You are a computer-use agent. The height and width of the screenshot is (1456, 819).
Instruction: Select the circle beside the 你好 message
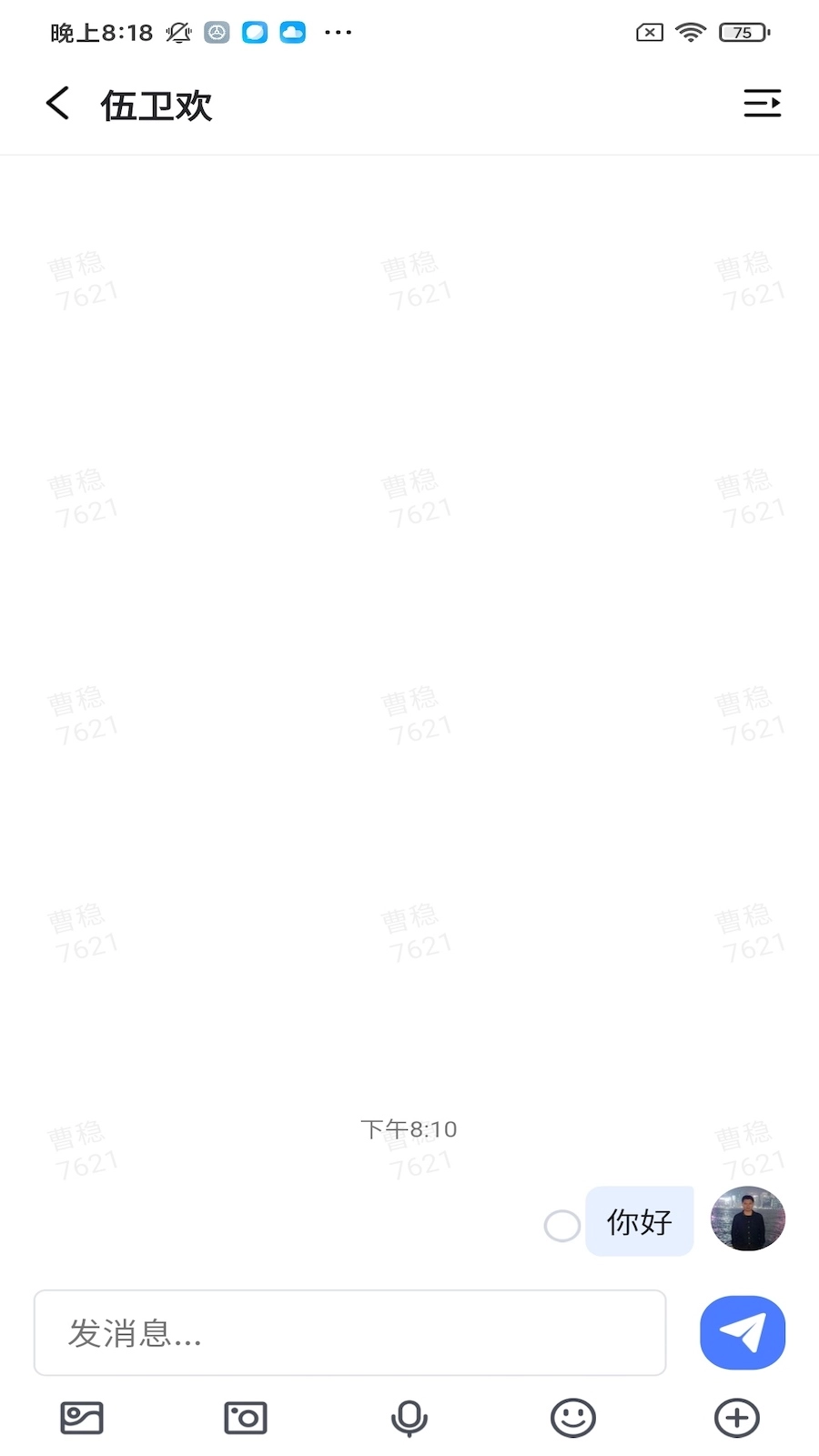pos(561,1226)
